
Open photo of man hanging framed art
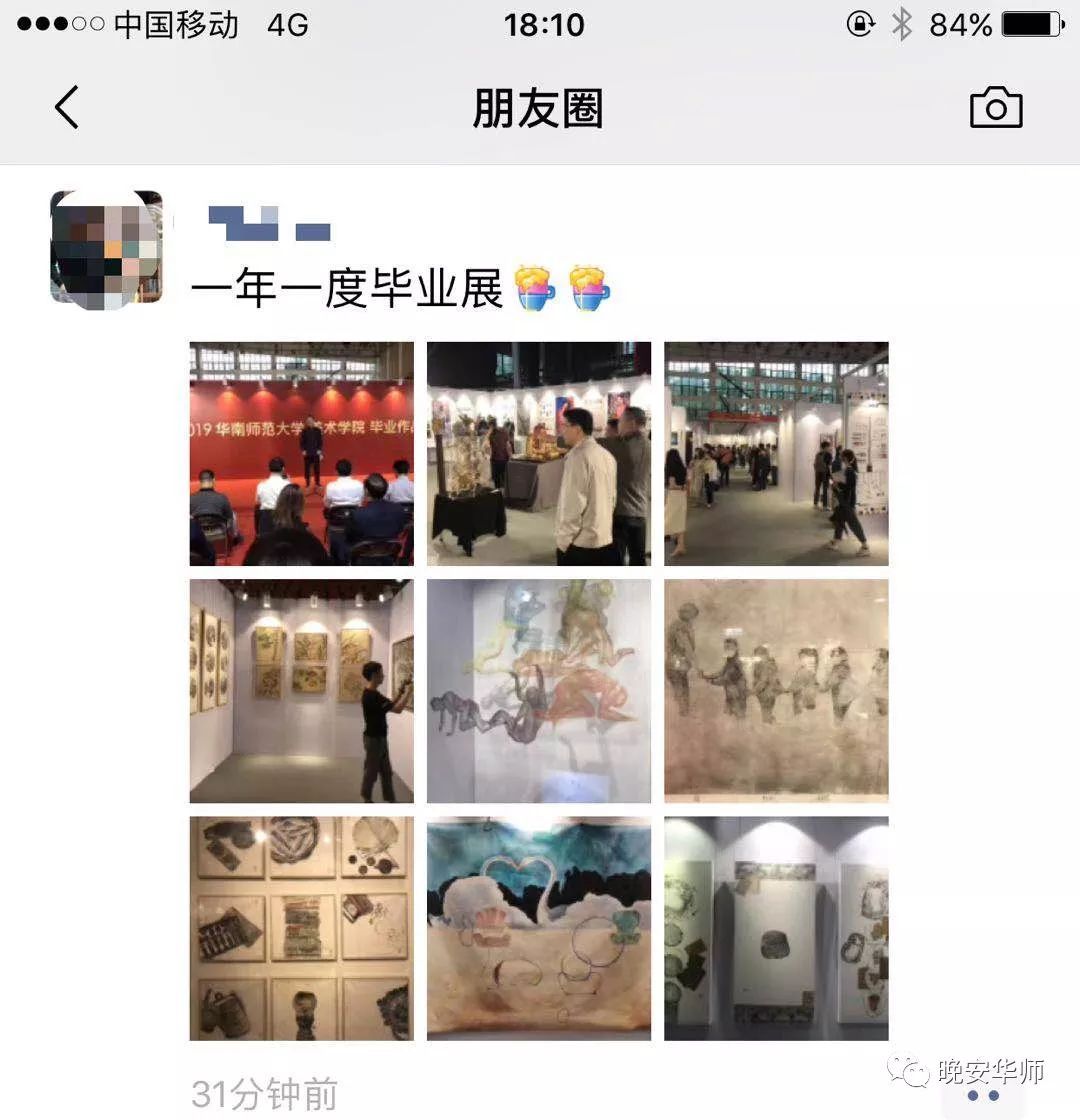[x=301, y=691]
